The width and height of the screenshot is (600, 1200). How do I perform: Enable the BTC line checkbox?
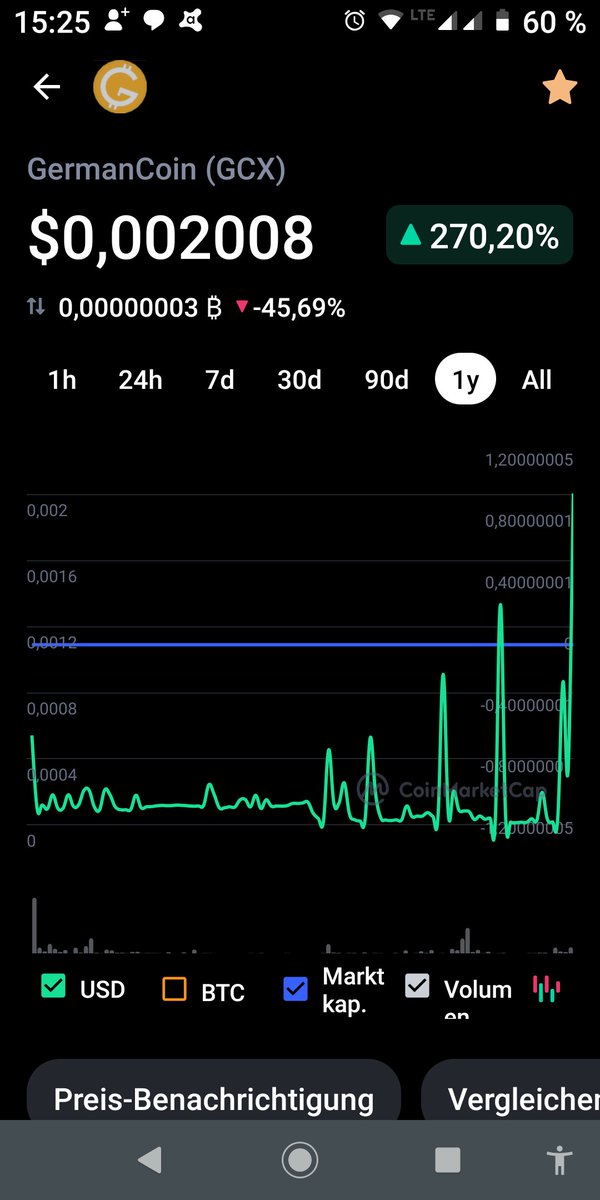click(174, 989)
